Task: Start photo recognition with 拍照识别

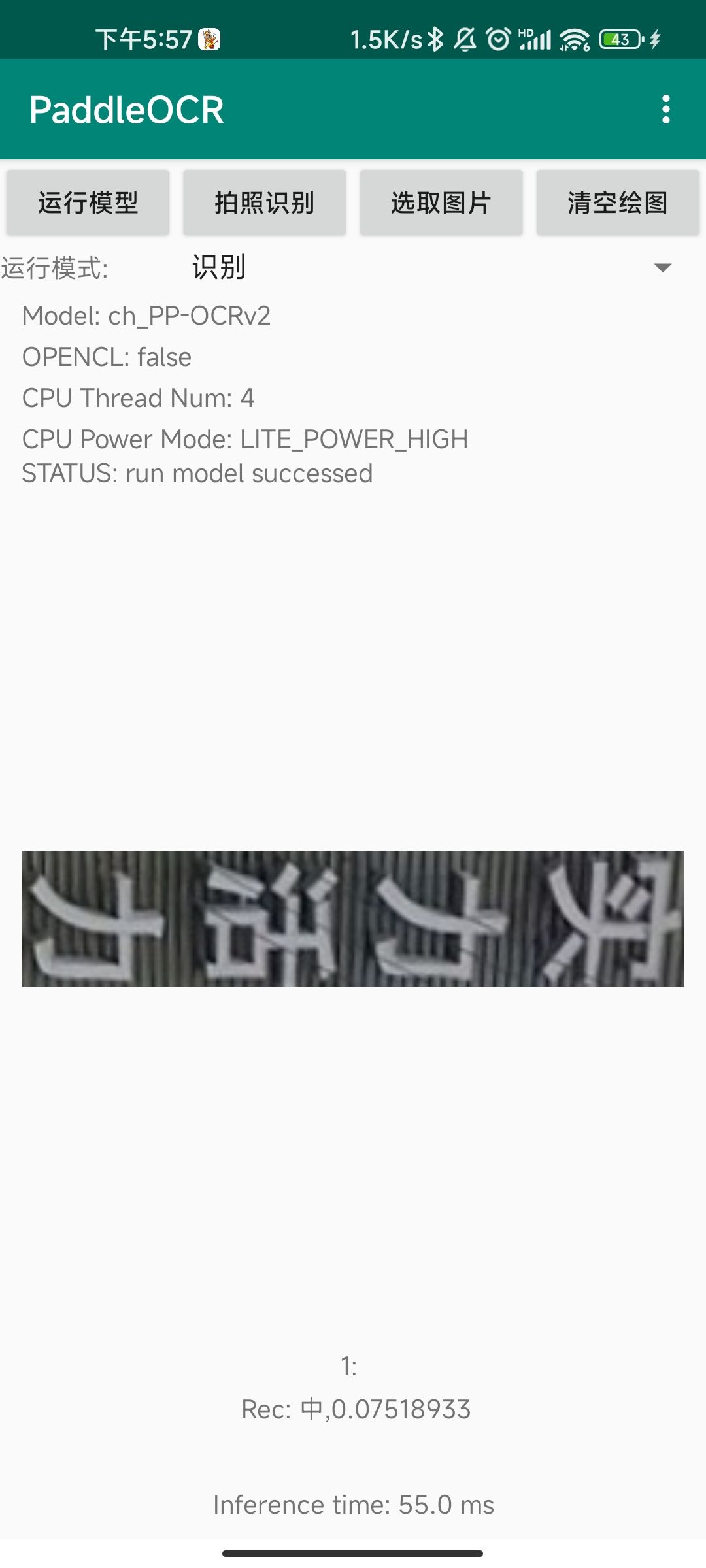Action: (265, 203)
